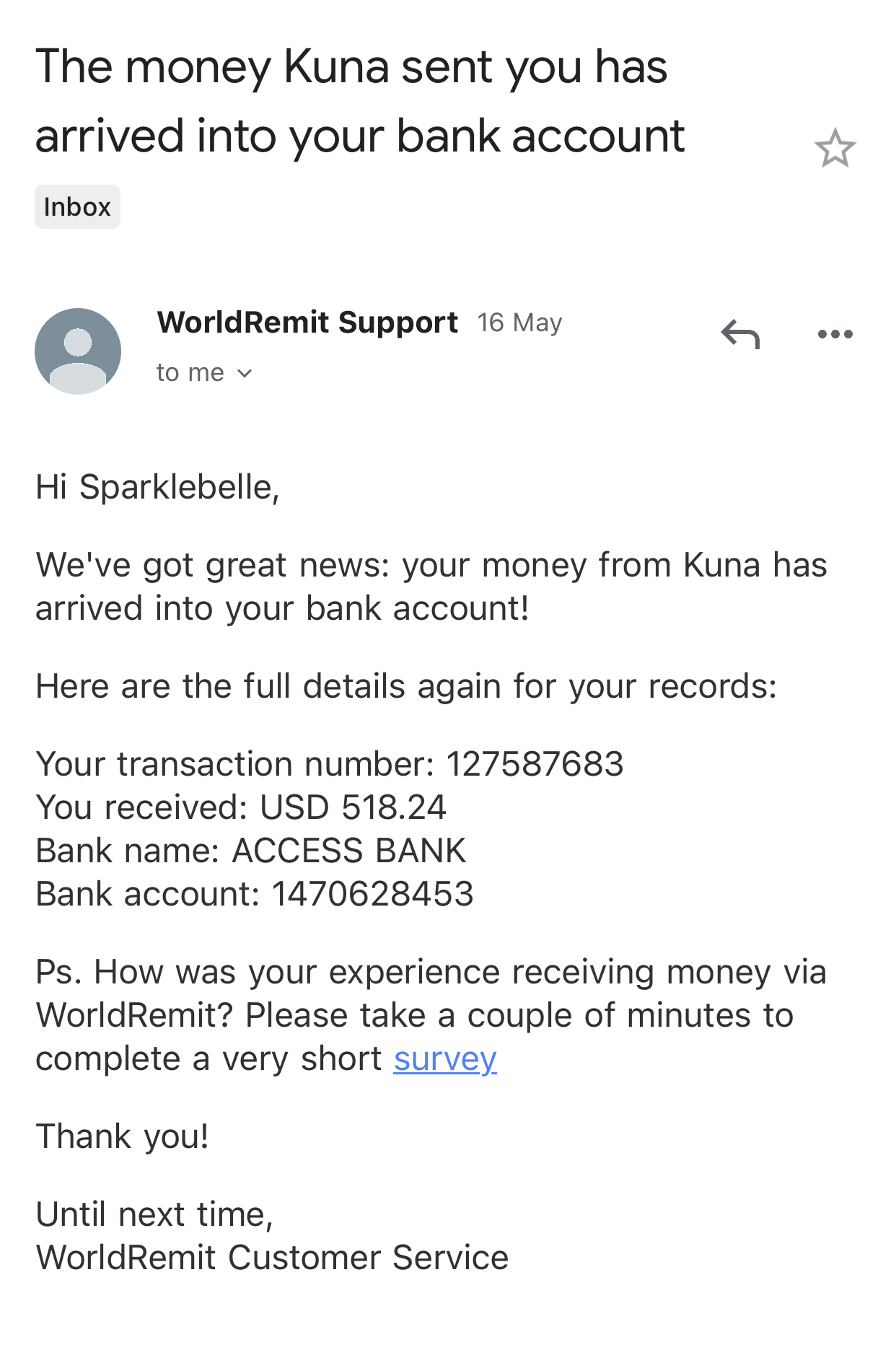896x1363 pixels.
Task: Star this WorldRemit email
Action: [835, 149]
